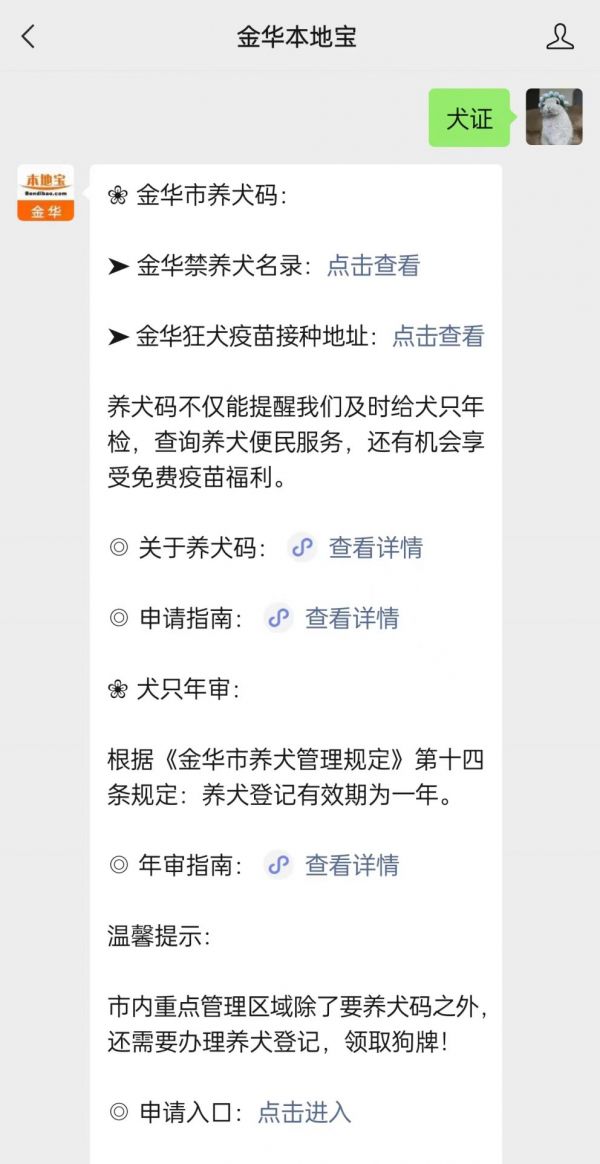Open the account profile icon
Image resolution: width=600 pixels, height=1164 pixels.
click(560, 36)
